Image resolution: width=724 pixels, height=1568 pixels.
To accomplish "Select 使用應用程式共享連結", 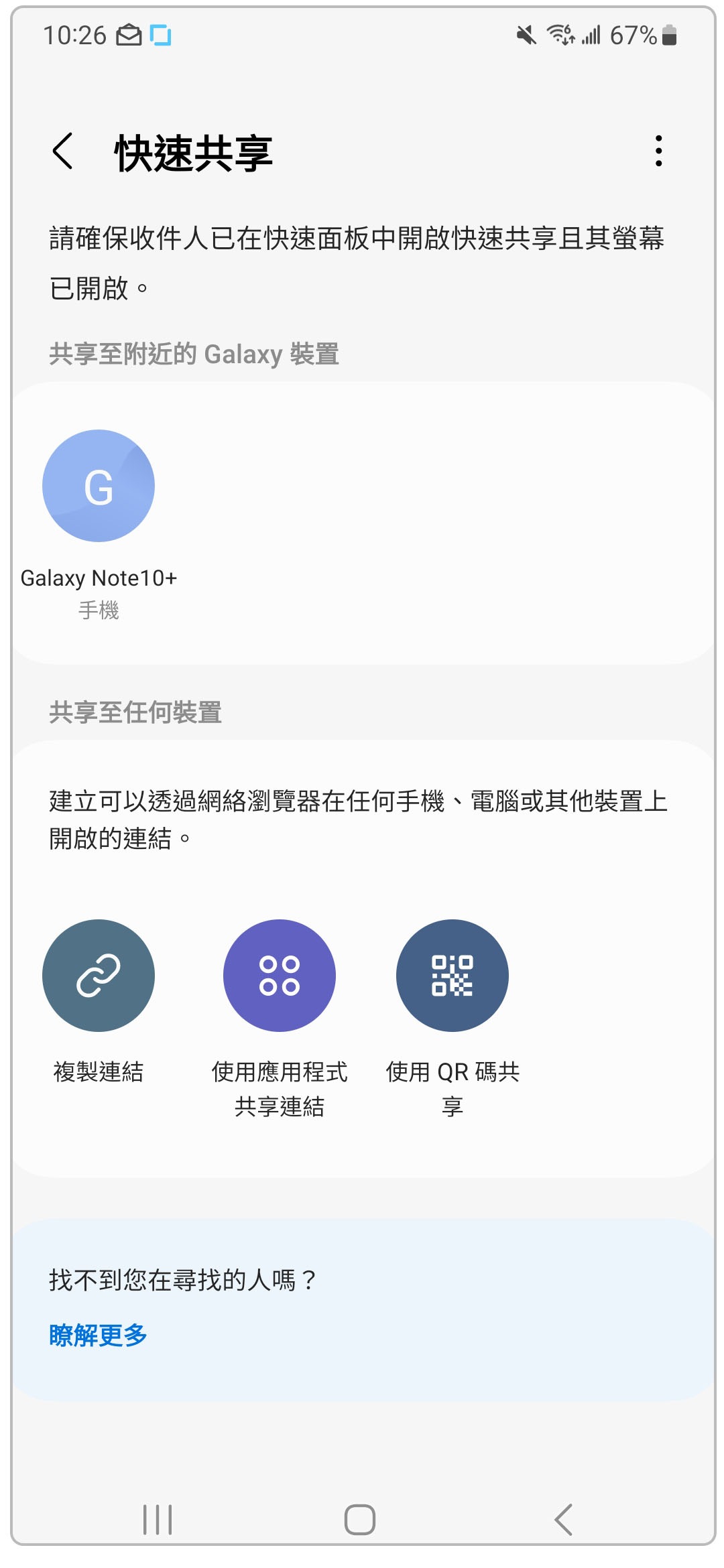I will (280, 976).
